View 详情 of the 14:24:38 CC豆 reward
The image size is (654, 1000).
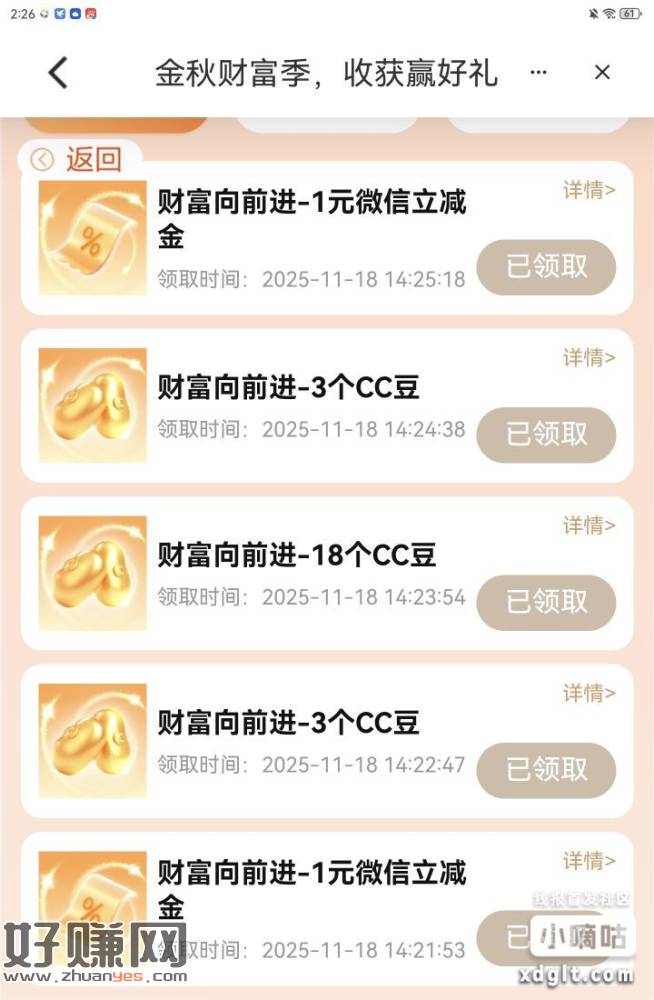[588, 357]
